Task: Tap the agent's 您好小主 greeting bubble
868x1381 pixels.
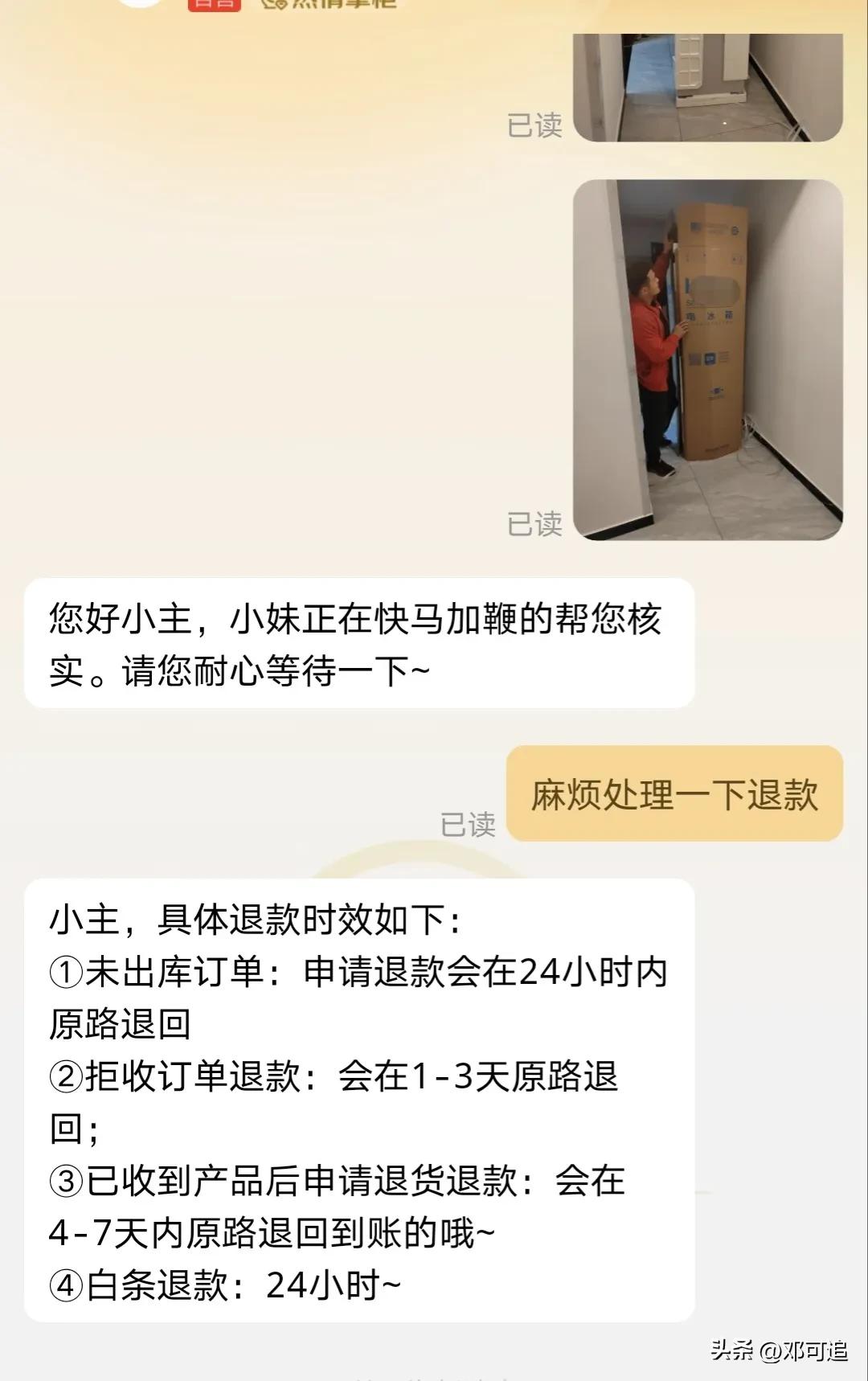Action: [362, 641]
